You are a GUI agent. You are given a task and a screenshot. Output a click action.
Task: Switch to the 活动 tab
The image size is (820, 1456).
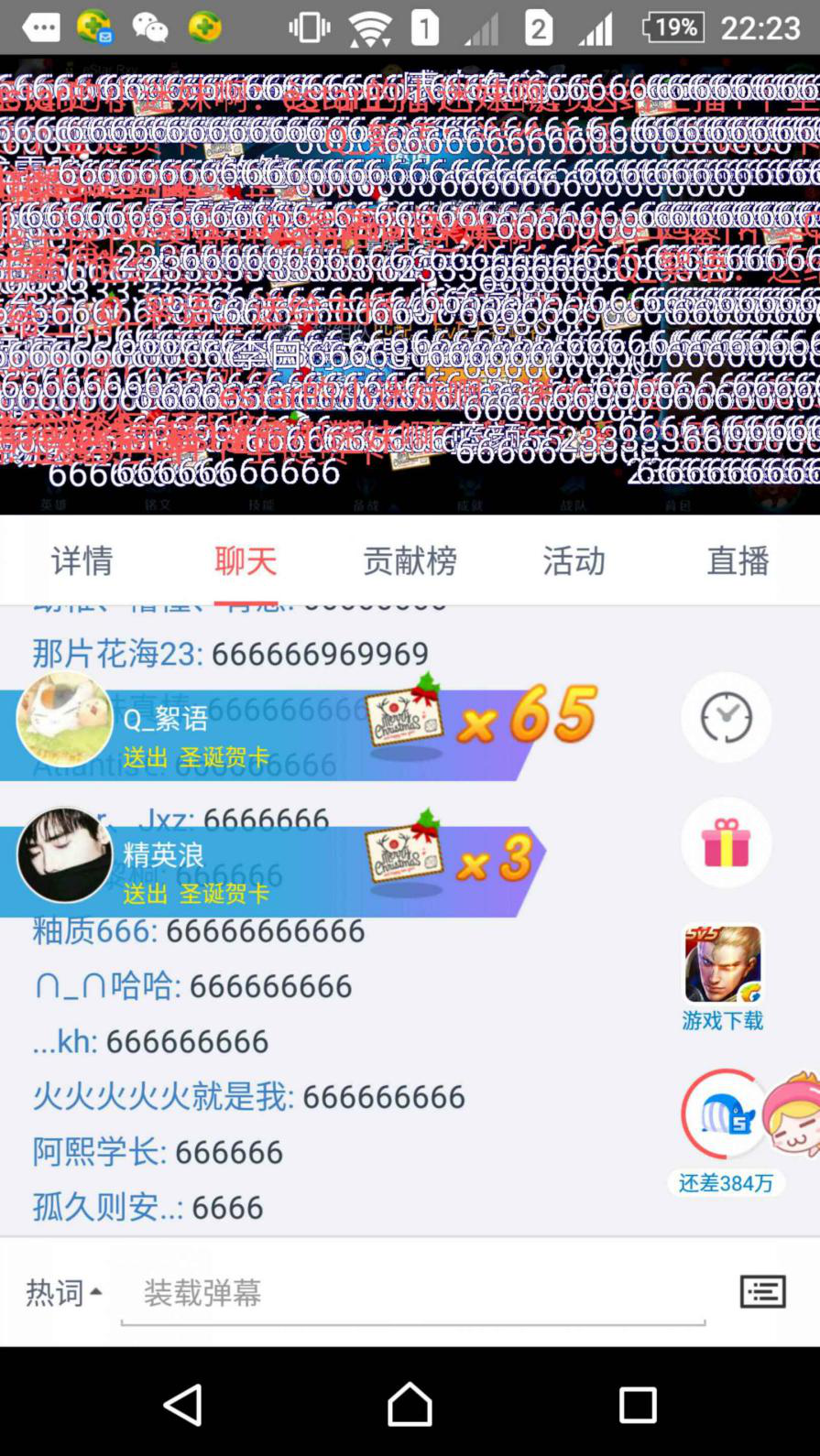tap(574, 560)
